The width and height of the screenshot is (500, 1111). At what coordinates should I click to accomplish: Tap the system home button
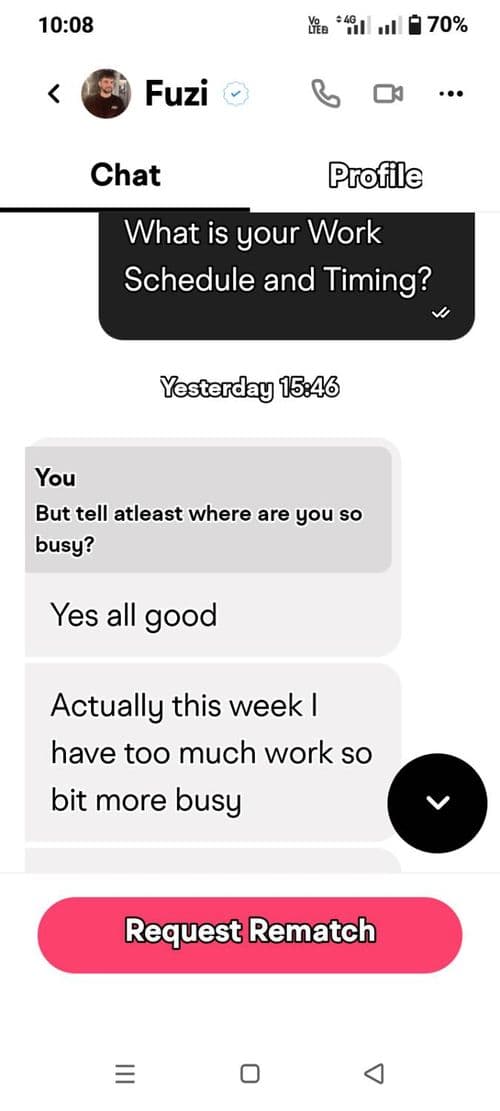249,1073
